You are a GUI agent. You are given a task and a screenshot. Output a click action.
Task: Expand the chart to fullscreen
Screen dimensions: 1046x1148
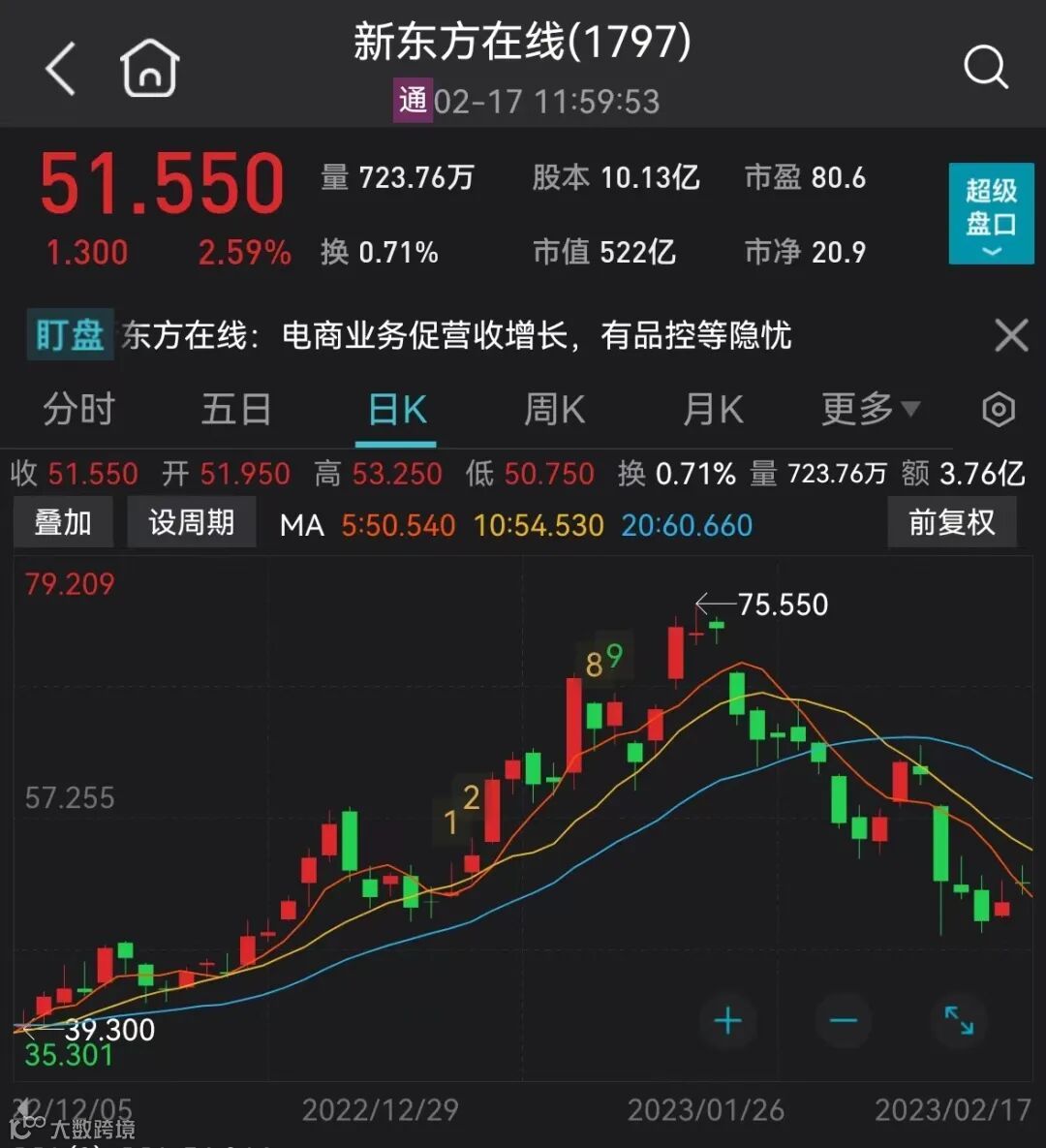click(x=959, y=1021)
